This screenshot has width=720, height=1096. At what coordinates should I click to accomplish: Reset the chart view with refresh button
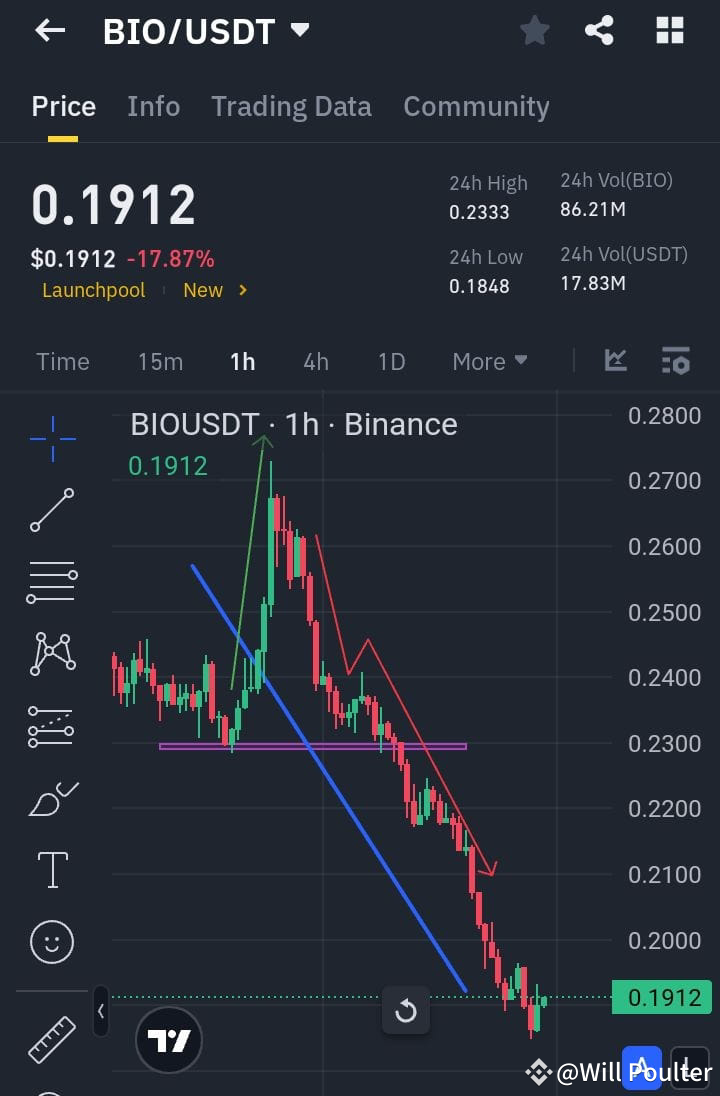click(x=405, y=1011)
